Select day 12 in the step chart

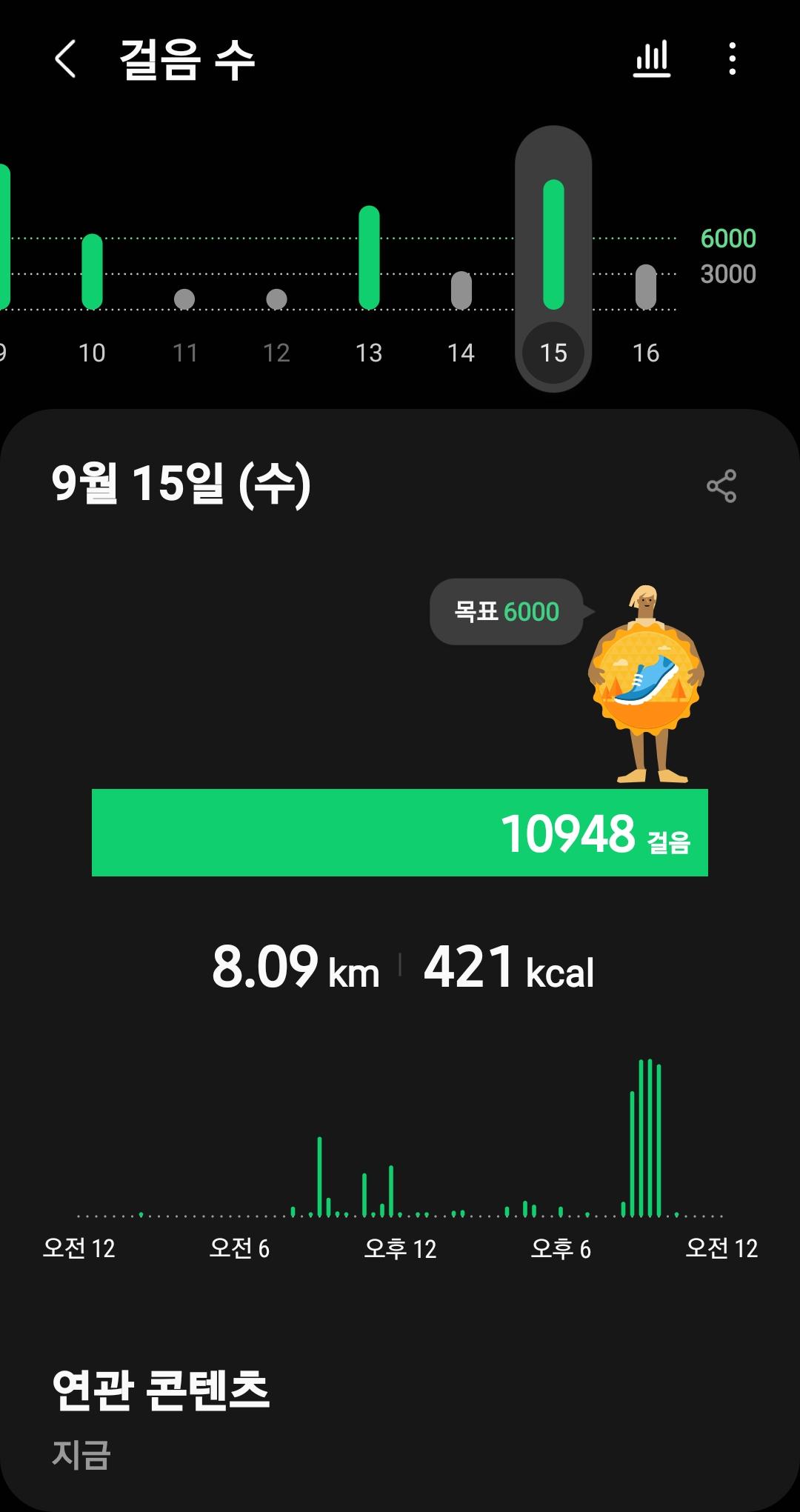coord(276,299)
